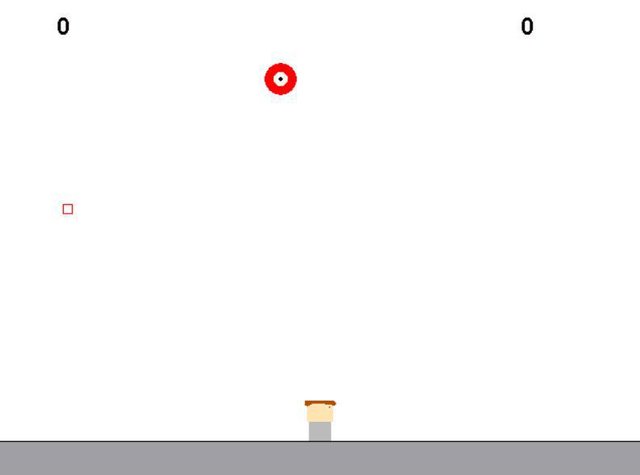Tap the small red square outline
This screenshot has width=640, height=475.
click(68, 209)
